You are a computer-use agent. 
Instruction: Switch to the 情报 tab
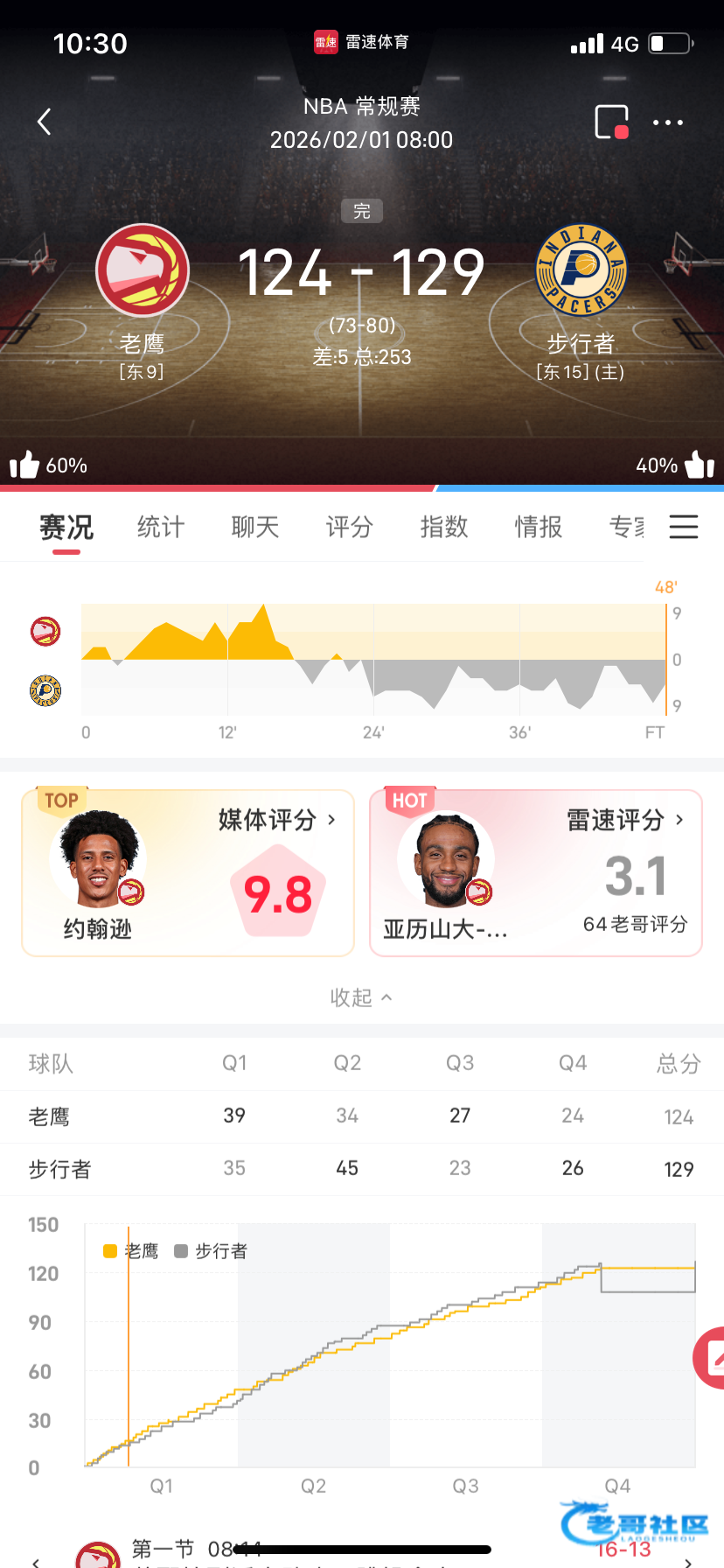538,527
